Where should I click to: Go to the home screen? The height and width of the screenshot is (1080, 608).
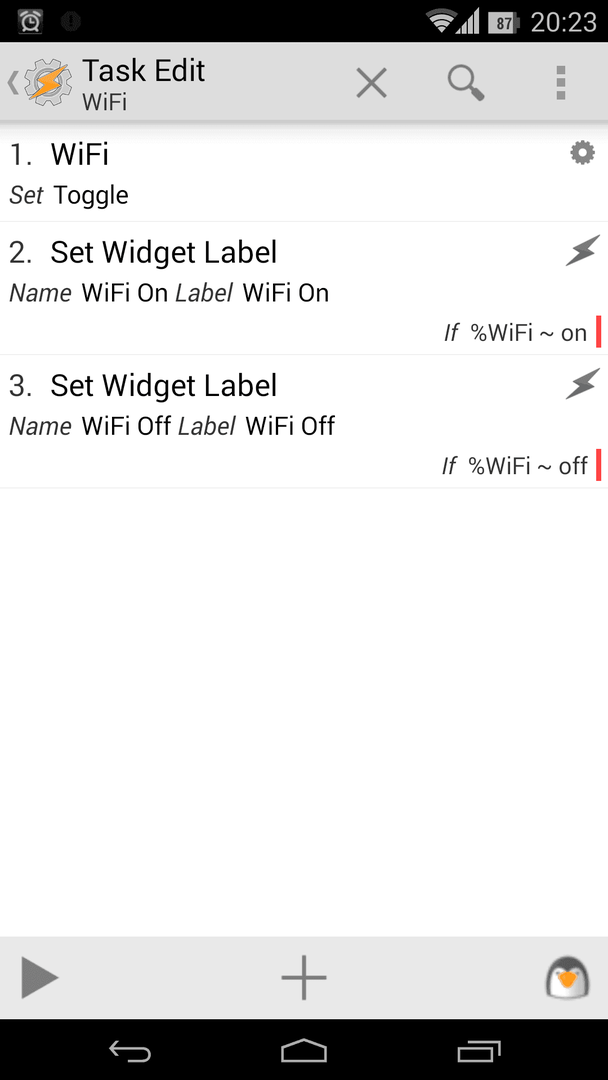[304, 1051]
